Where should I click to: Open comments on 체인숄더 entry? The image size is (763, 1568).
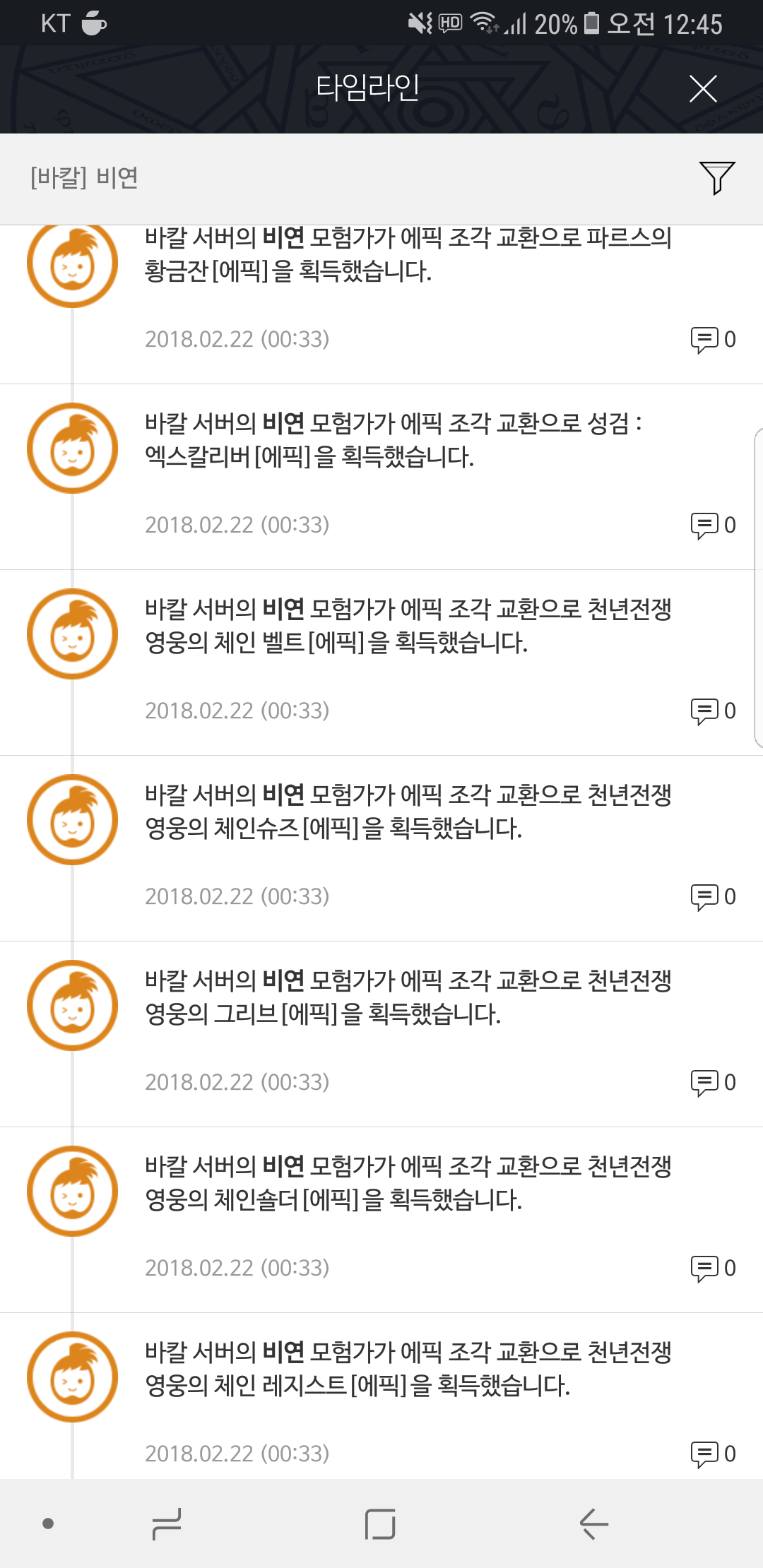click(713, 1269)
